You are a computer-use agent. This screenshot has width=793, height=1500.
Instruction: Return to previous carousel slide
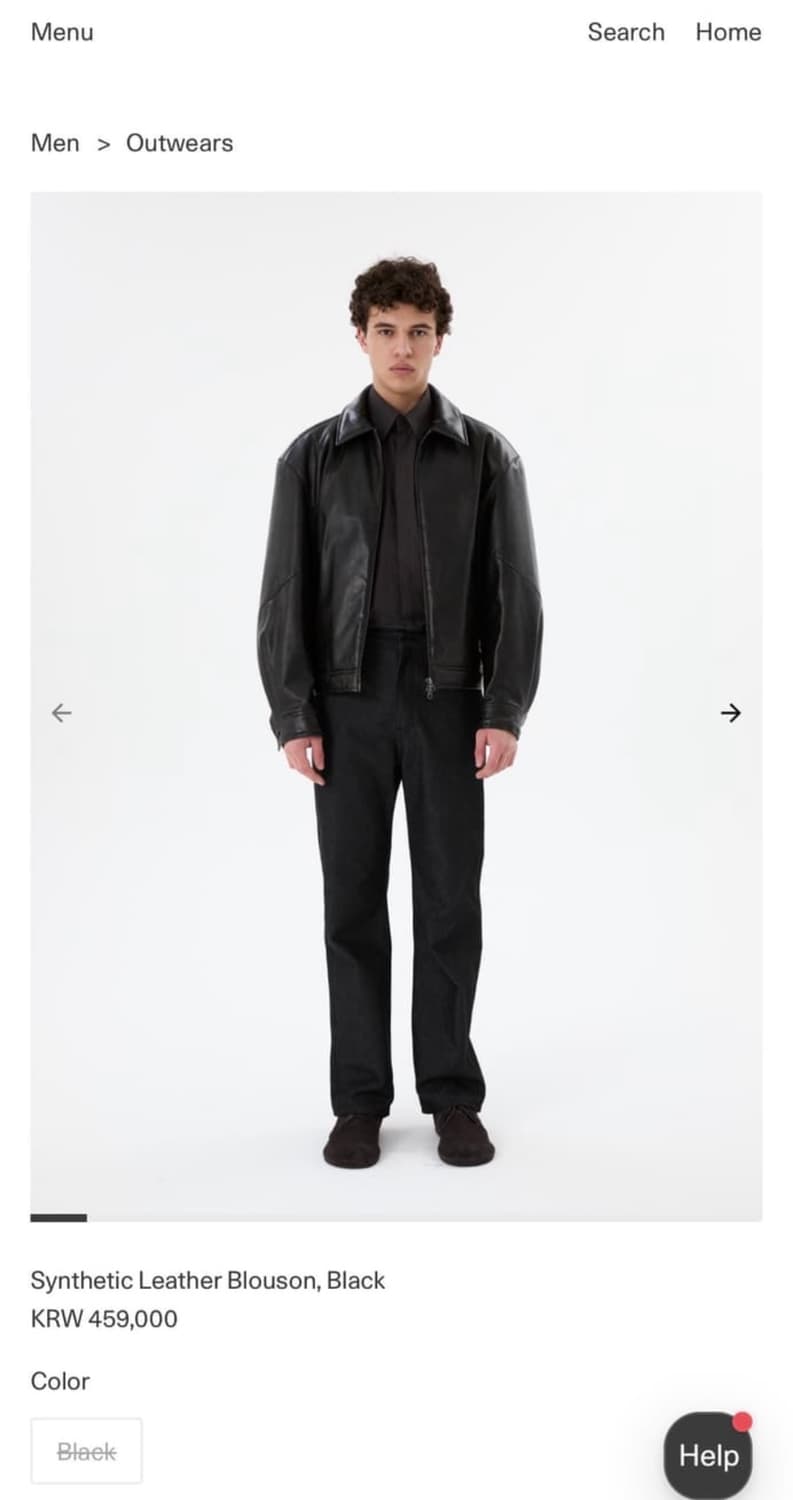[62, 712]
